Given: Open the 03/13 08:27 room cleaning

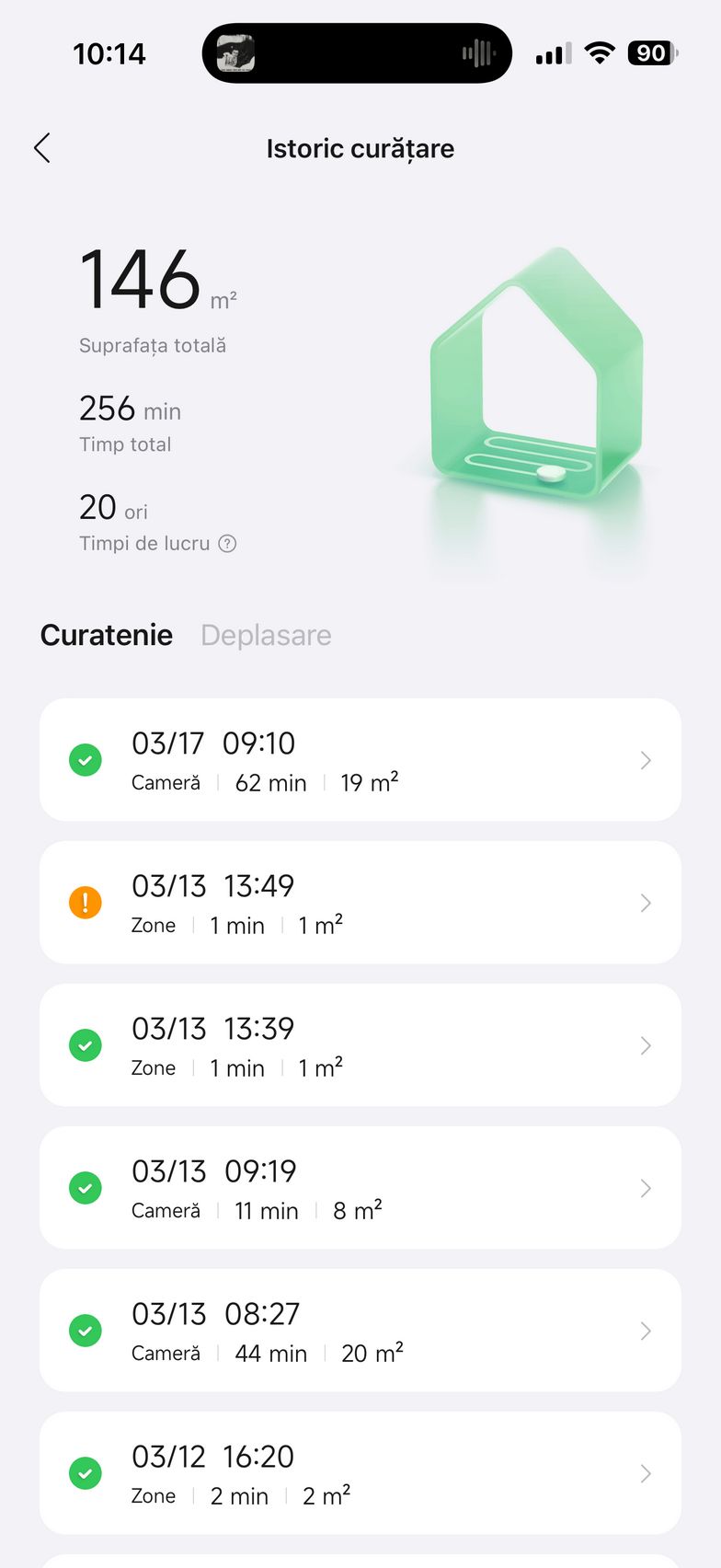Looking at the screenshot, I should tap(360, 1331).
